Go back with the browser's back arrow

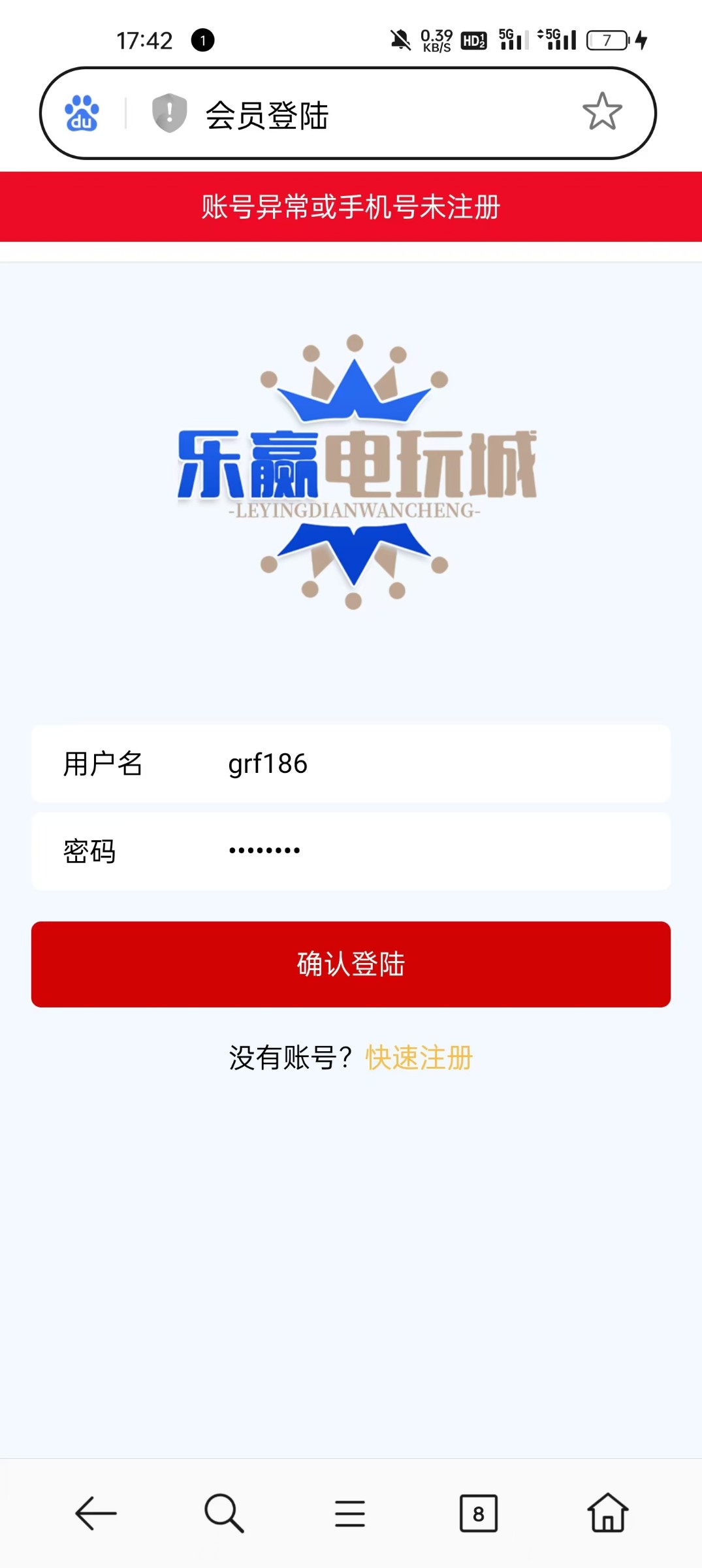(96, 1512)
